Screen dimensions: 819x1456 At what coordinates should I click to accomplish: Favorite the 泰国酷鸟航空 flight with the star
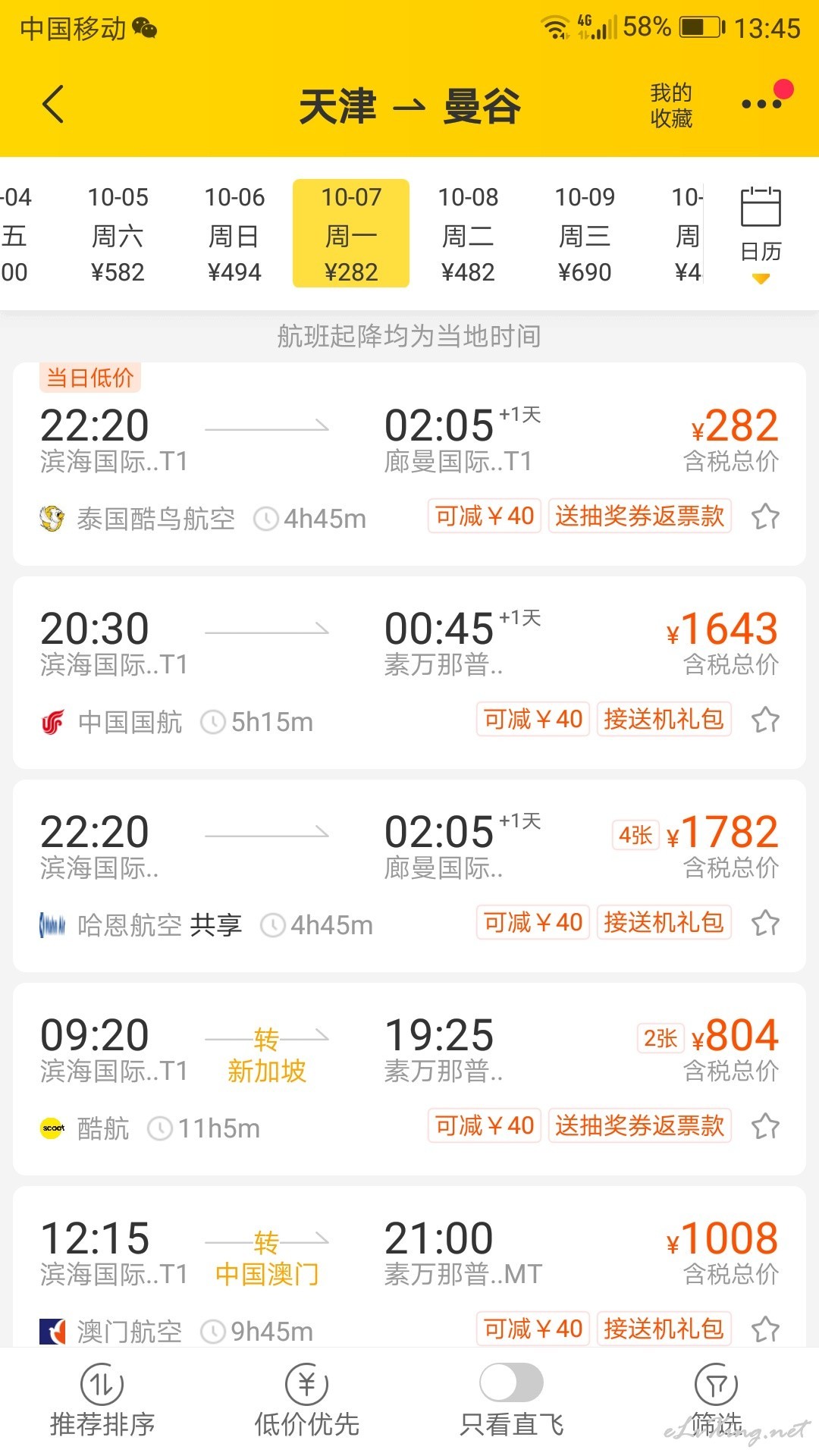tap(765, 517)
